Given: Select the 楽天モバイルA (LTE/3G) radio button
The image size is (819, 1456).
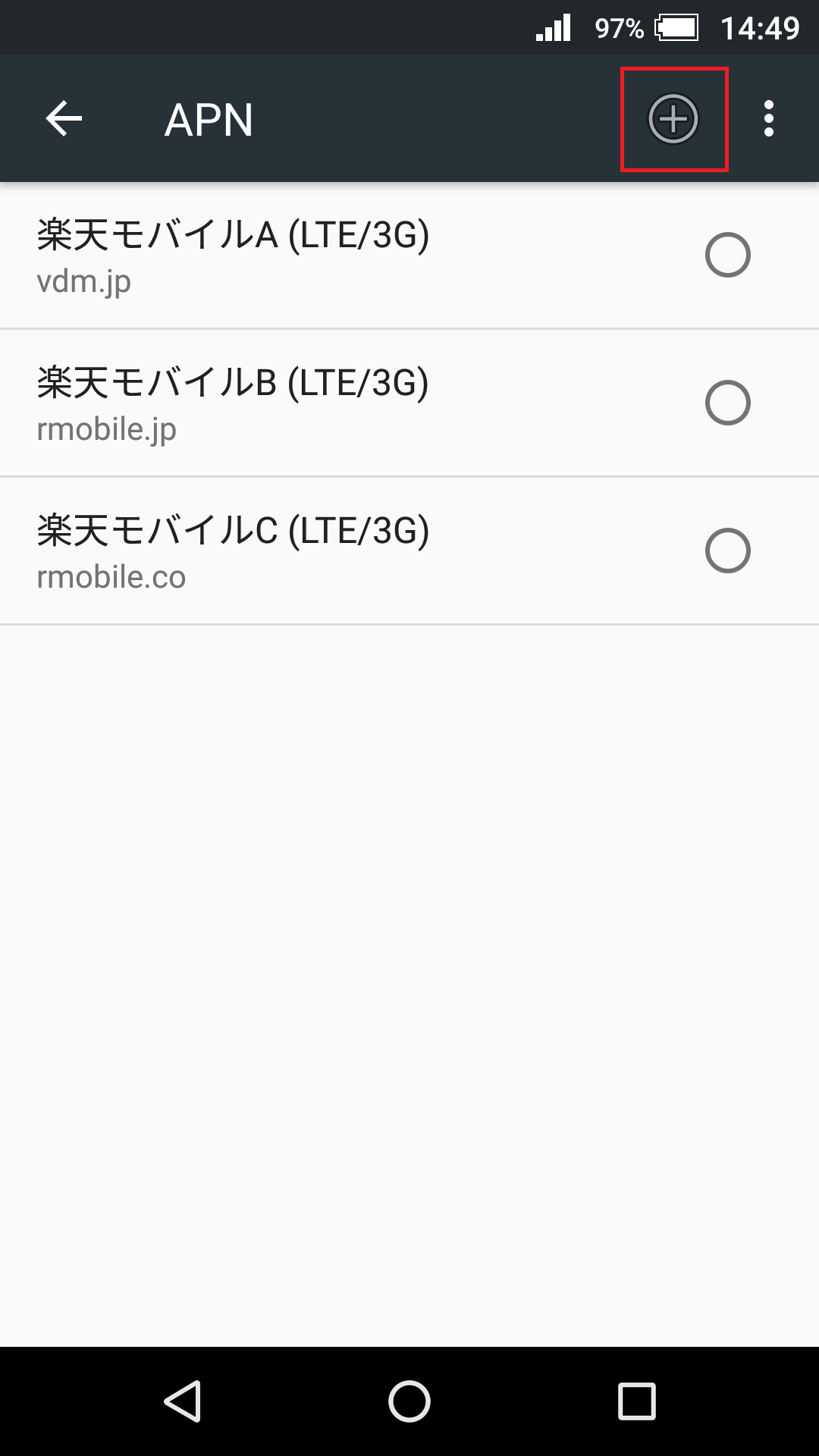Looking at the screenshot, I should click(x=727, y=255).
